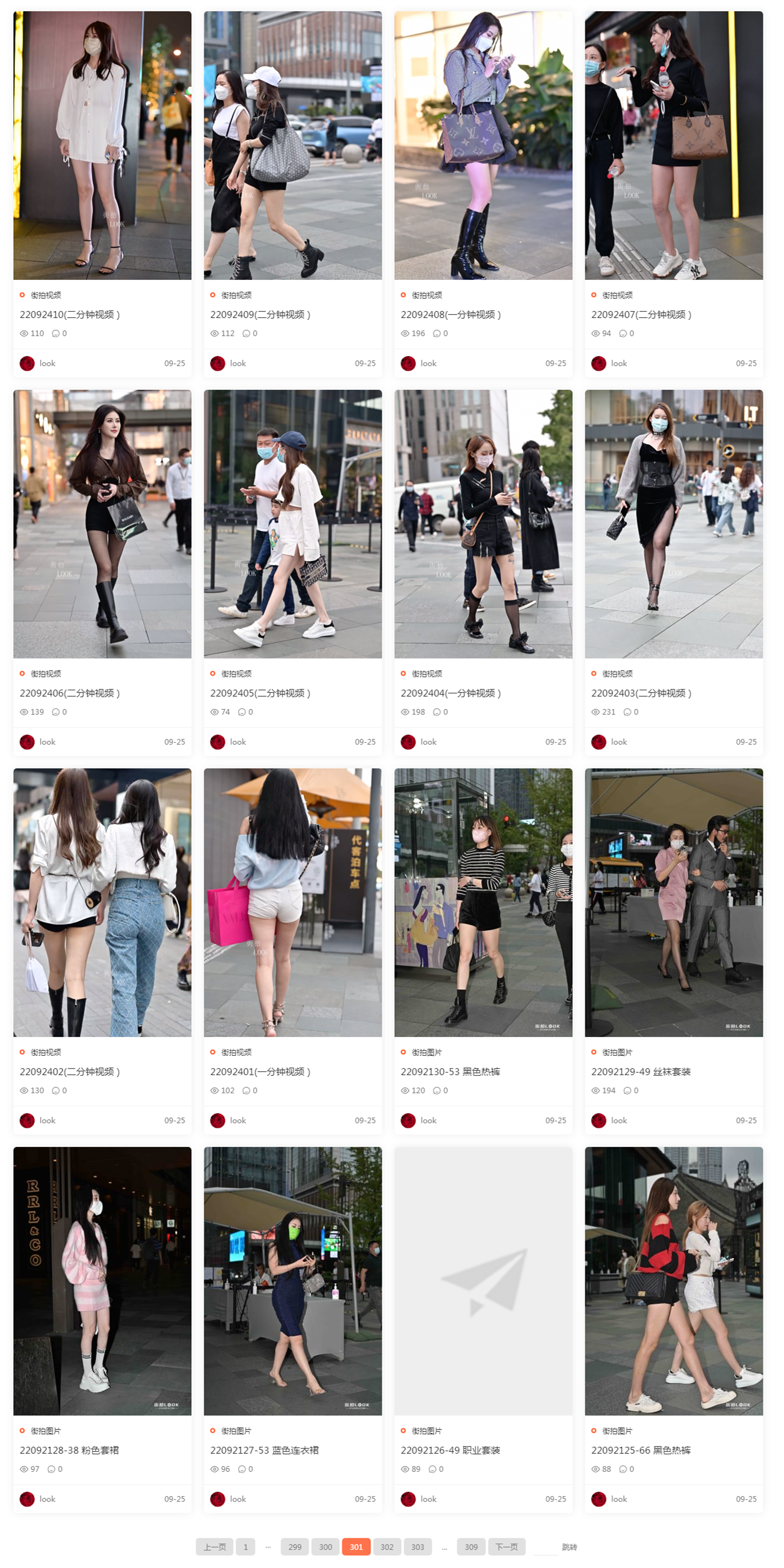Select page 299
Image resolution: width=784 pixels, height=1568 pixels.
(x=295, y=1547)
